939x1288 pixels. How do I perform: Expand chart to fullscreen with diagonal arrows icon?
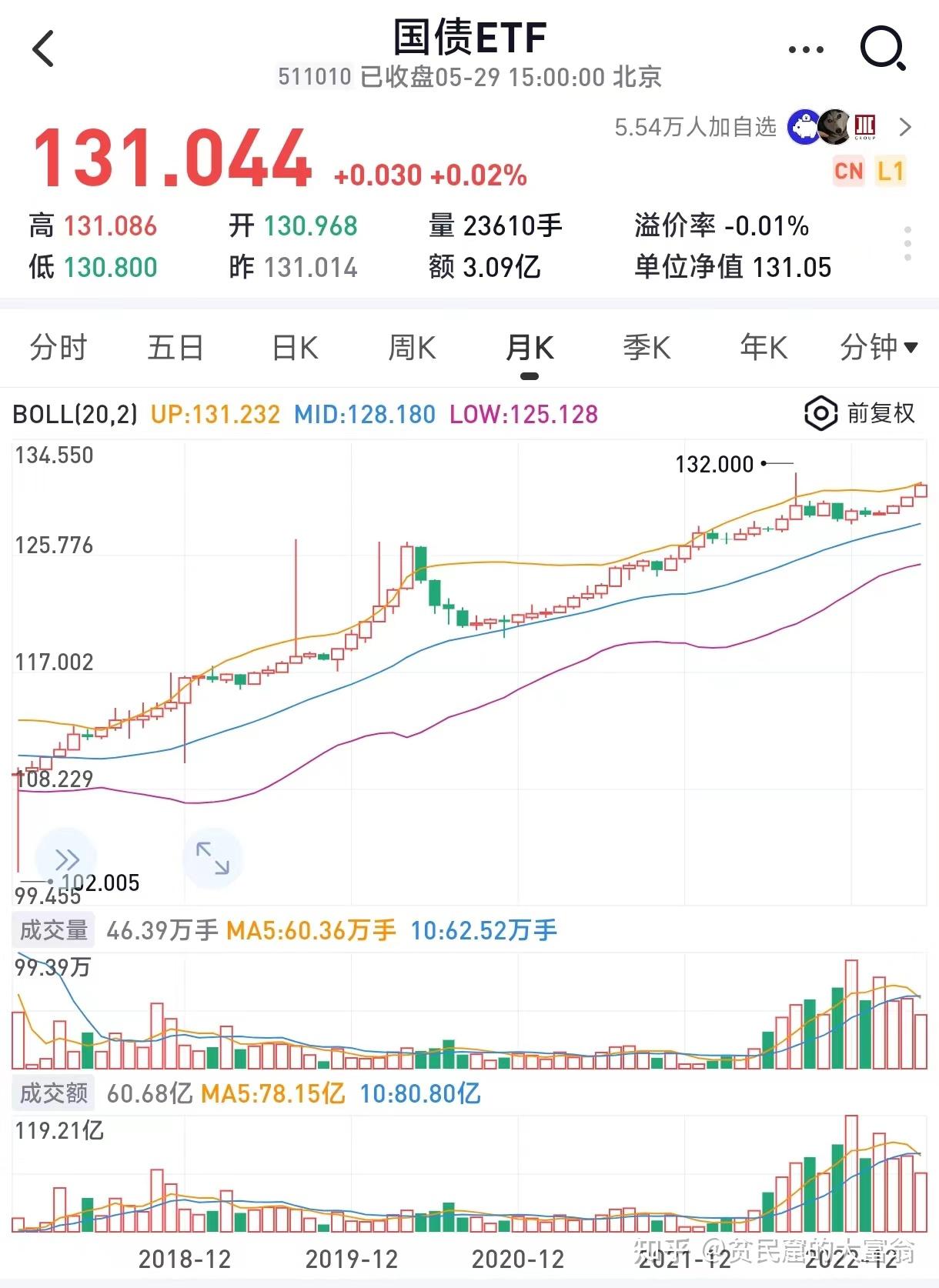click(213, 858)
